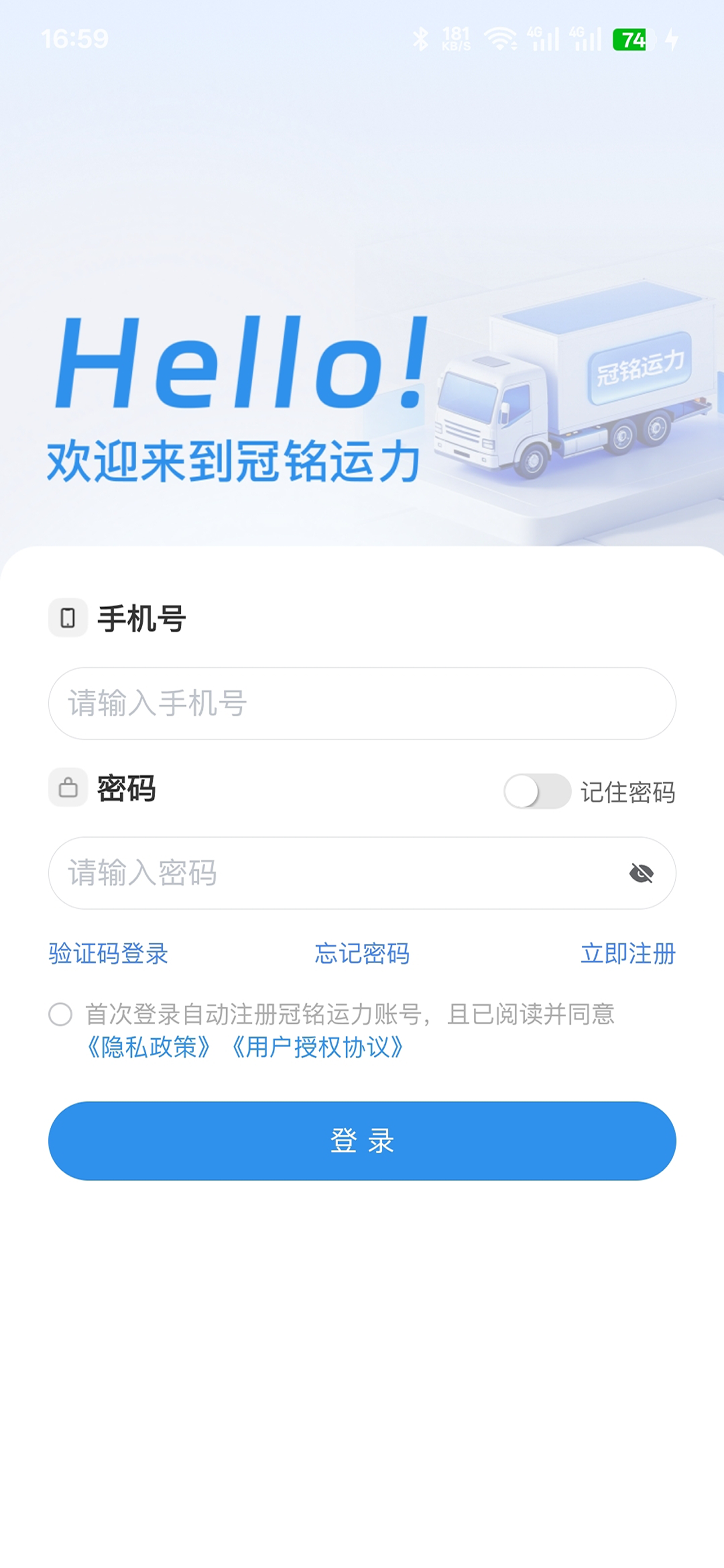Click the lock icon beside 密码 label

click(67, 788)
